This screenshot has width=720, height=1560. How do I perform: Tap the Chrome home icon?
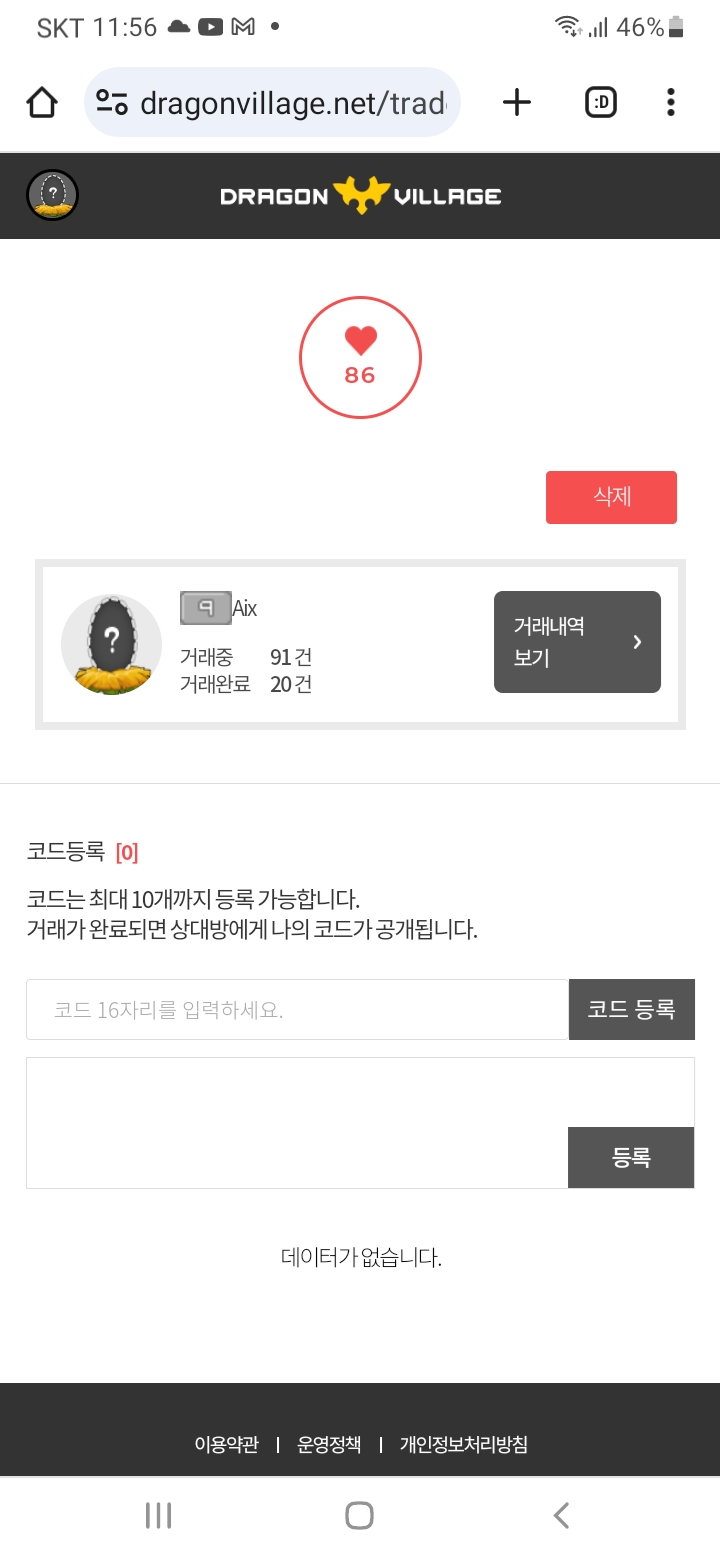click(x=41, y=102)
